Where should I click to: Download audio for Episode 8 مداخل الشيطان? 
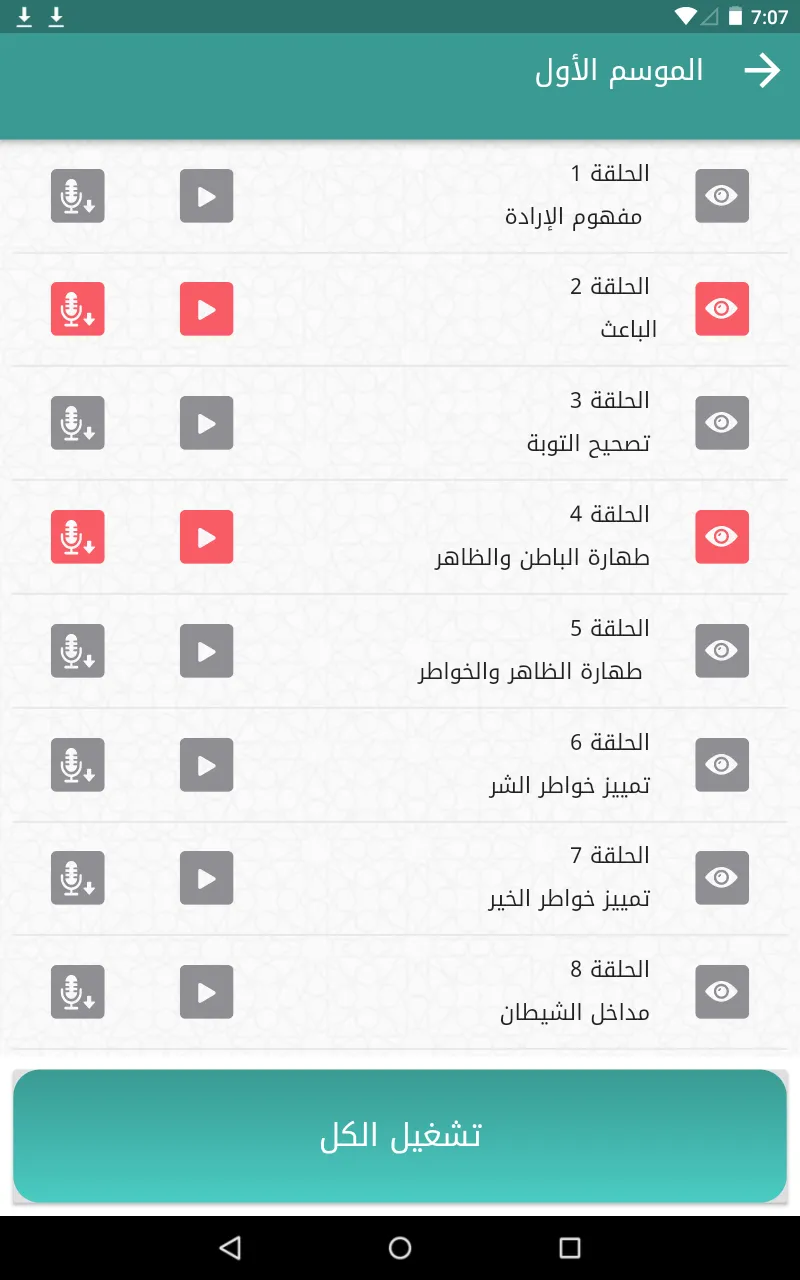pos(77,992)
